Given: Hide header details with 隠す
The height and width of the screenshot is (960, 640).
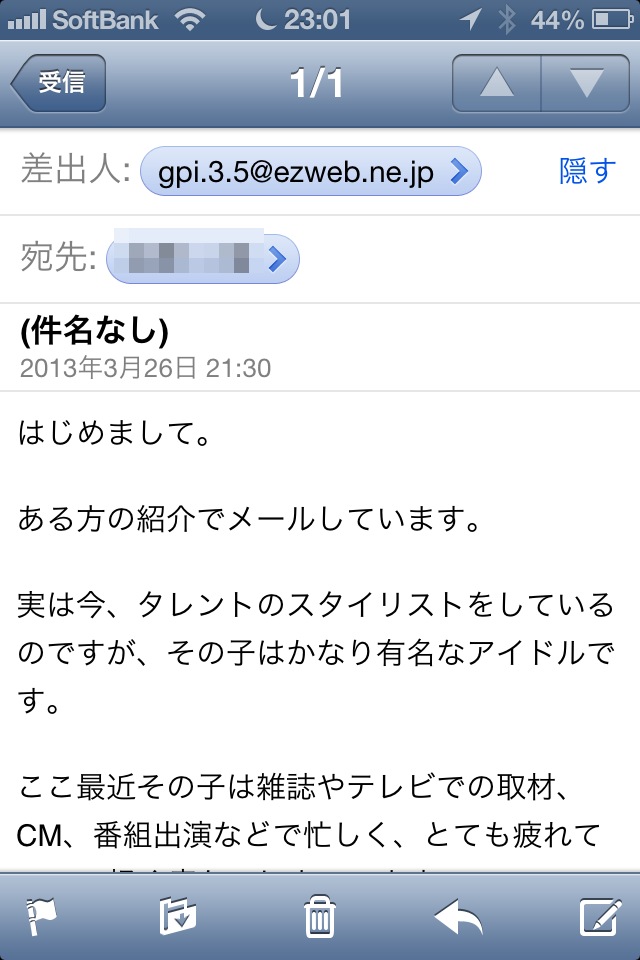Looking at the screenshot, I should pos(587,172).
